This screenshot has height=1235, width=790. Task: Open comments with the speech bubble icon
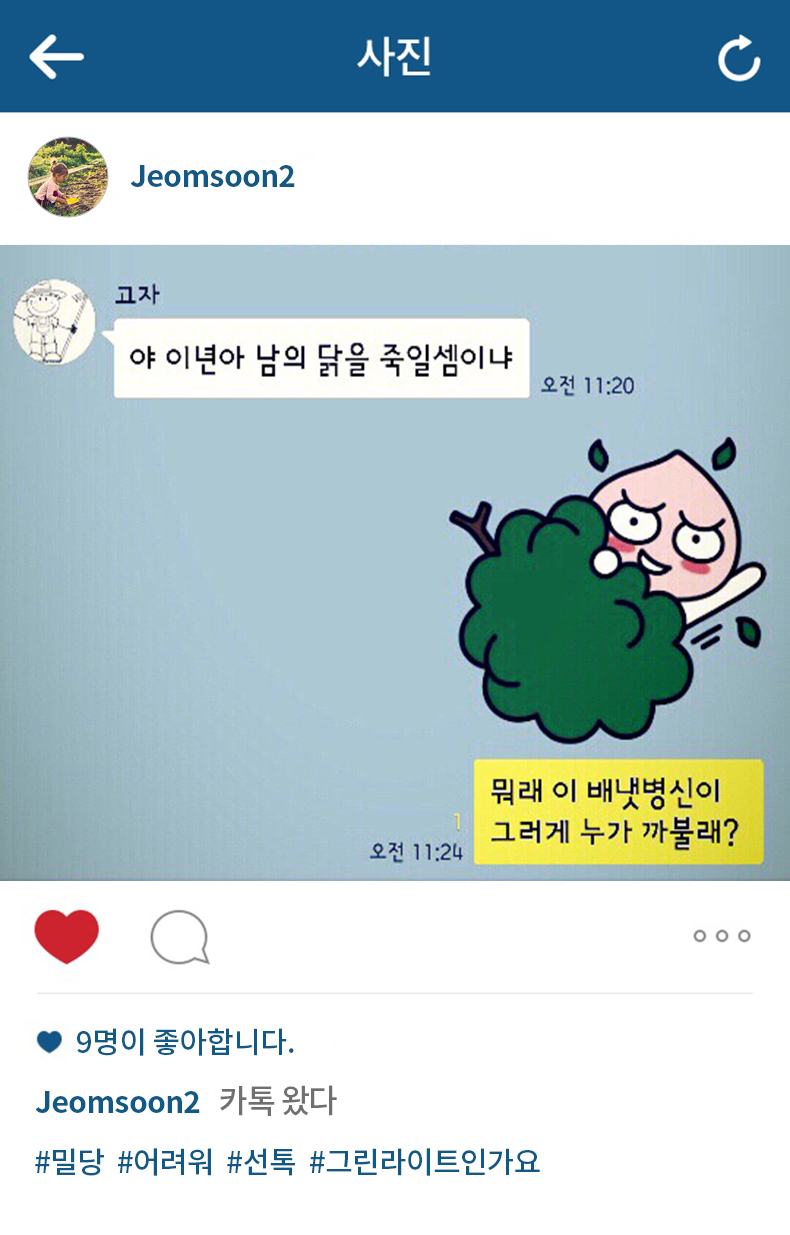point(180,938)
